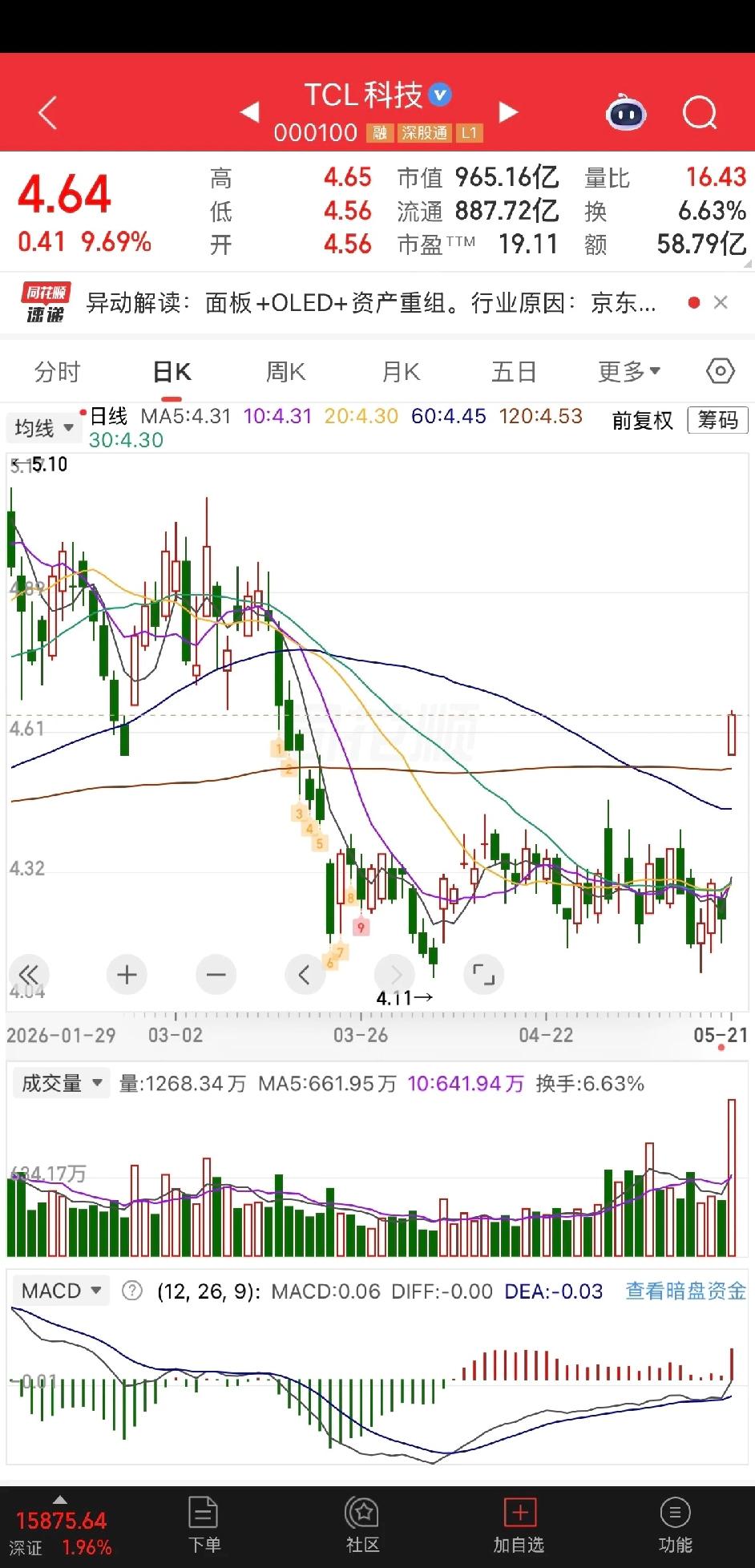
Task: Go back using the top-left arrow
Action: (x=48, y=112)
